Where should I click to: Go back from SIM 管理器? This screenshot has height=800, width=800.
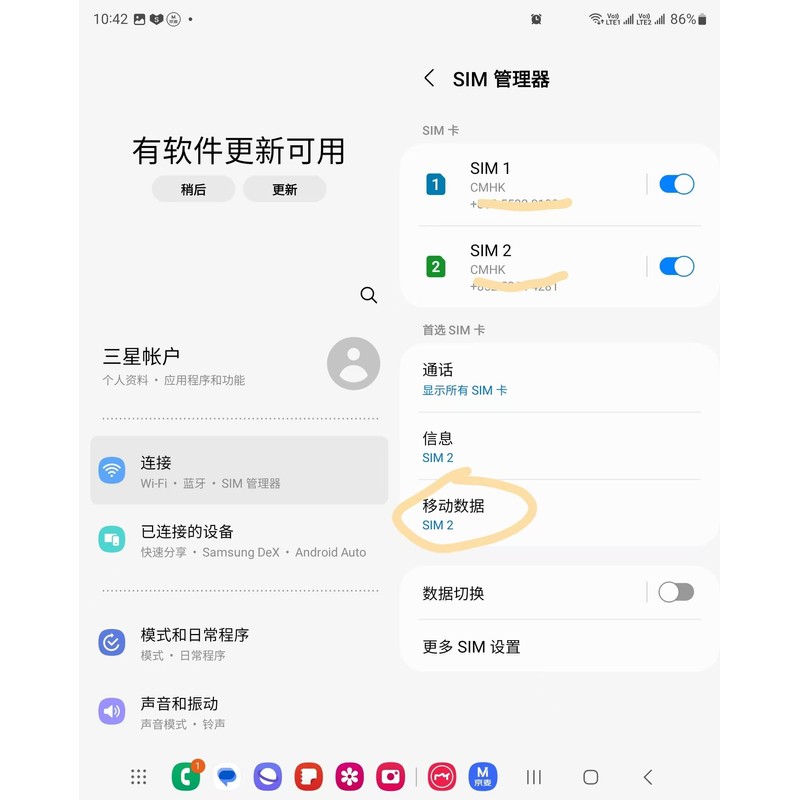tap(430, 78)
